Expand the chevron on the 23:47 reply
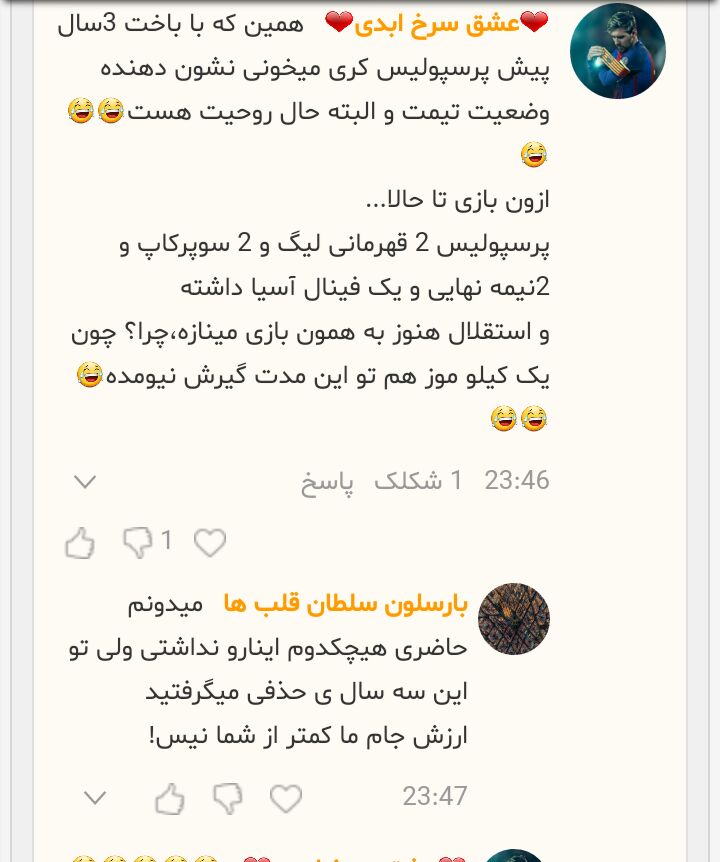 point(95,797)
